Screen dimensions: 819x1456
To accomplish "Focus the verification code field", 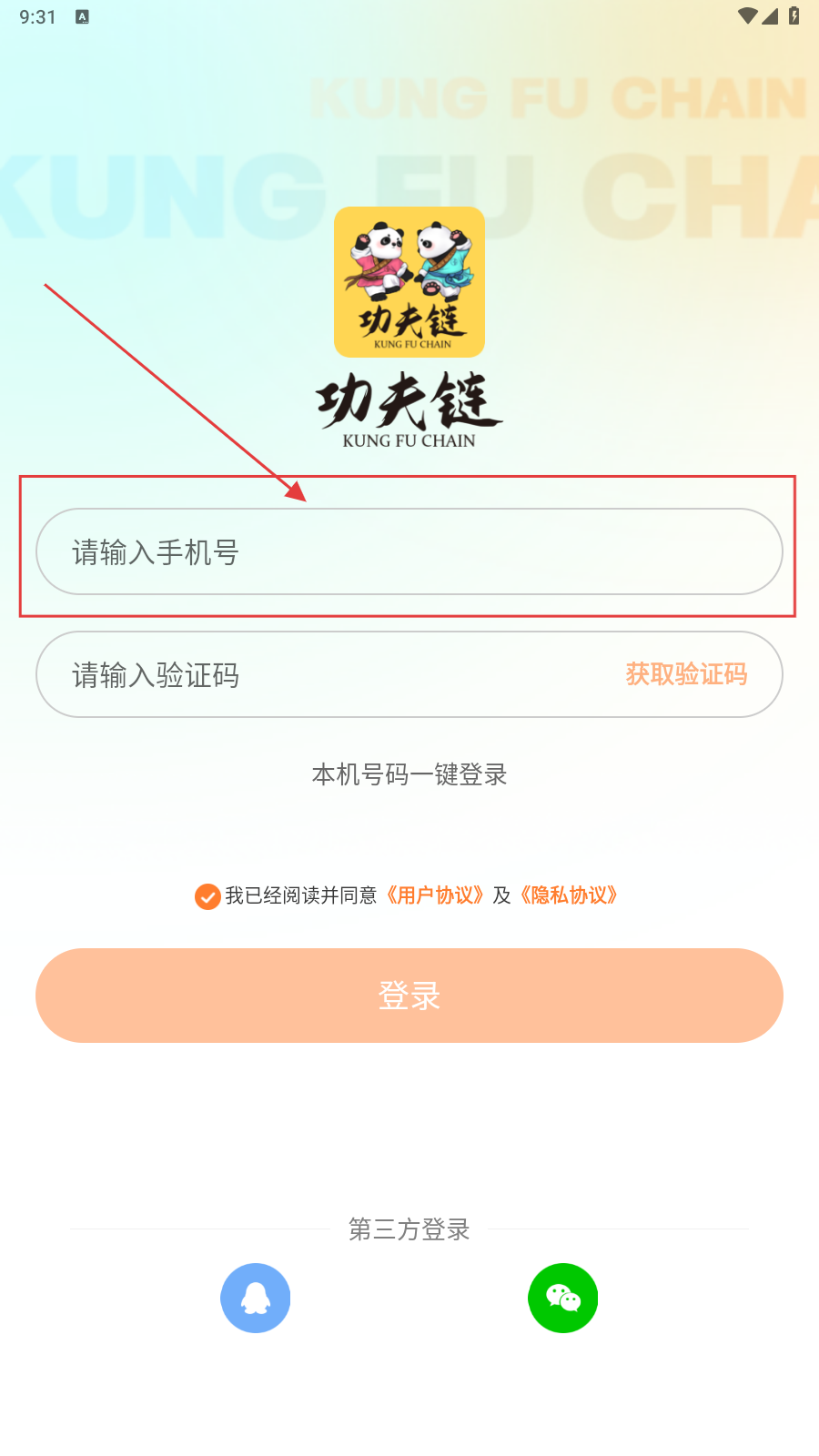I will pyautogui.click(x=318, y=674).
